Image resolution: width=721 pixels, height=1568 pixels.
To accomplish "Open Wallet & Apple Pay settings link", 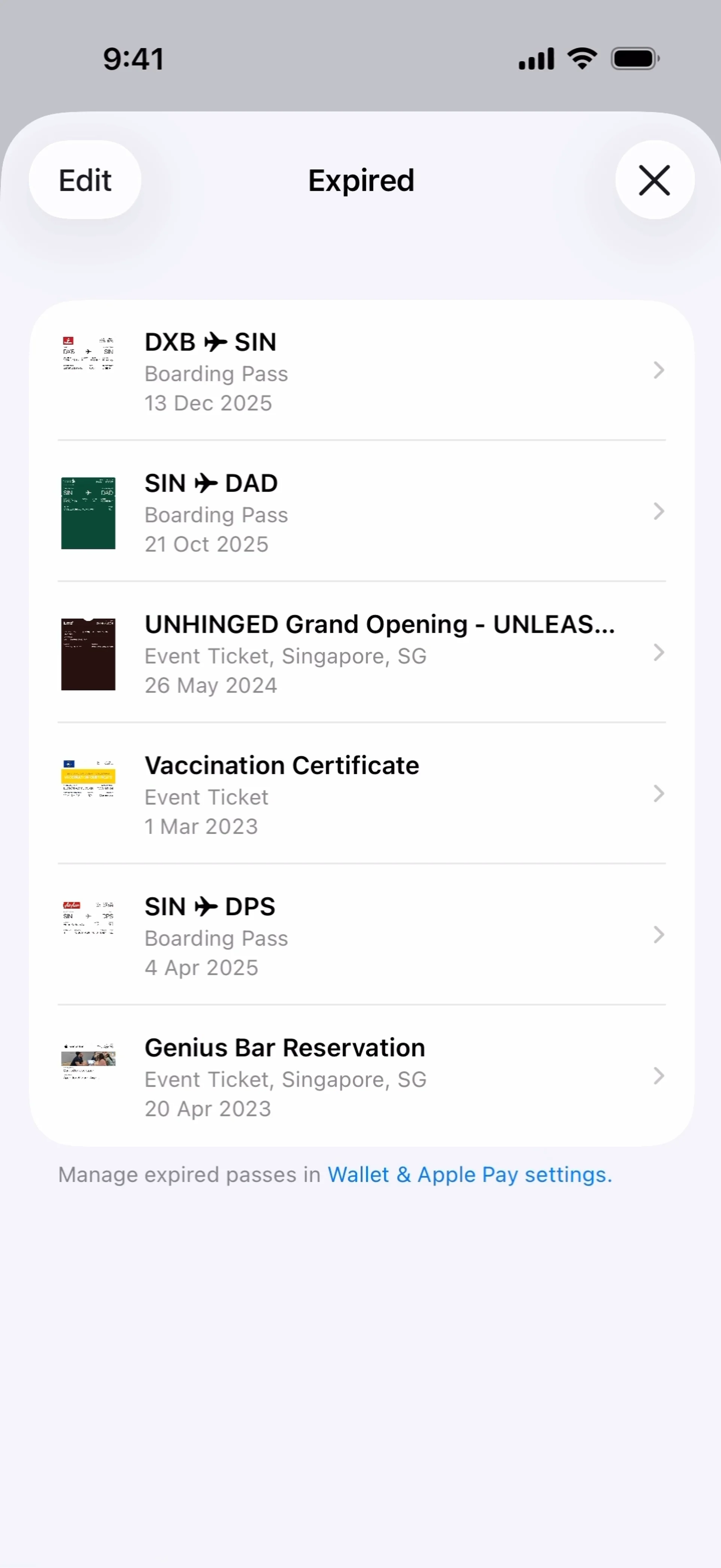I will (469, 1175).
